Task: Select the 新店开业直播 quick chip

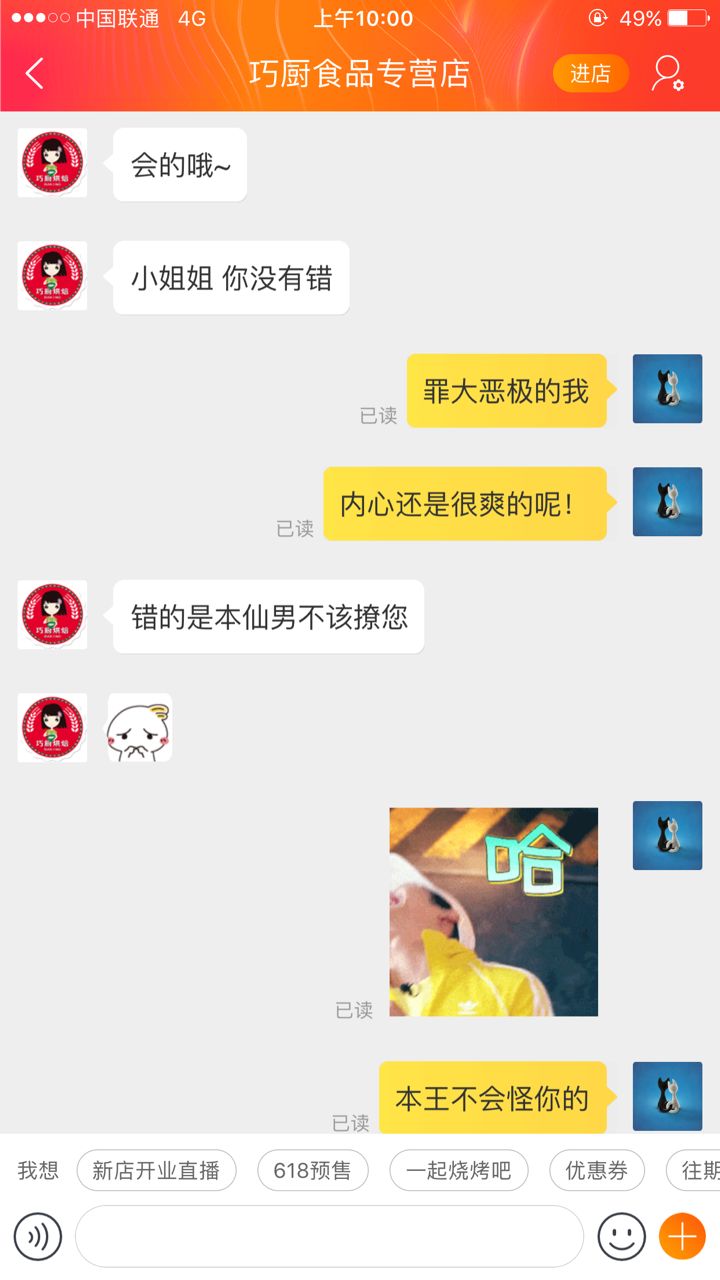Action: pyautogui.click(x=156, y=1170)
